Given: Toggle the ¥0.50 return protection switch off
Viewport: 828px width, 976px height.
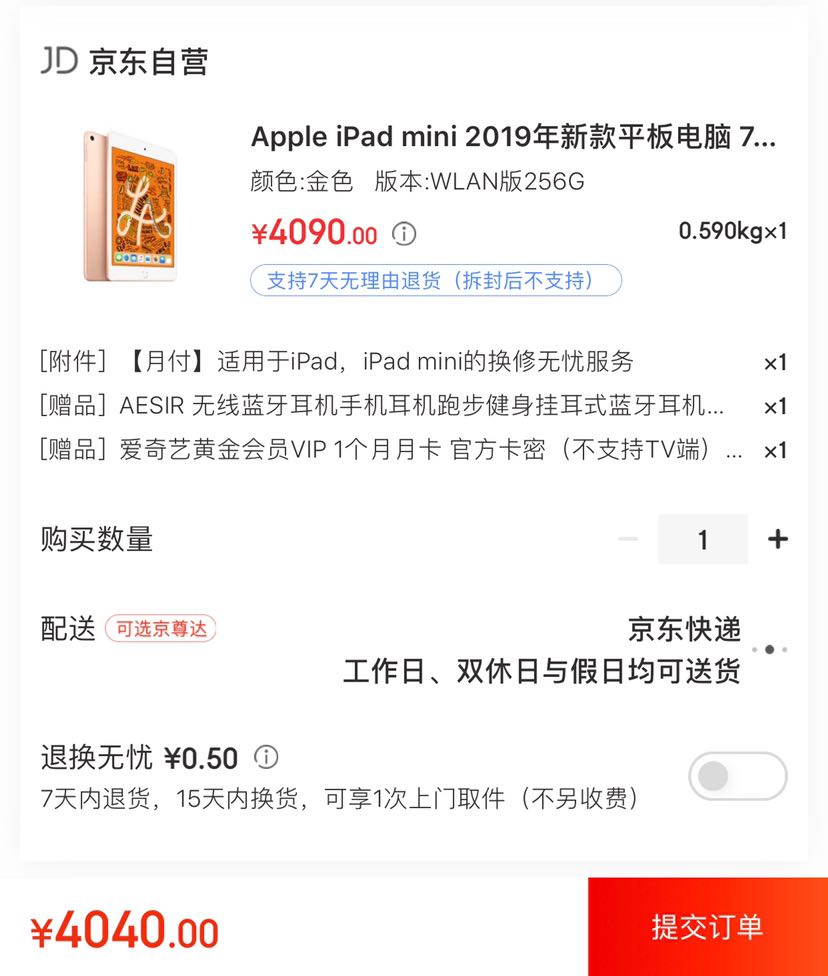Looking at the screenshot, I should 737,776.
